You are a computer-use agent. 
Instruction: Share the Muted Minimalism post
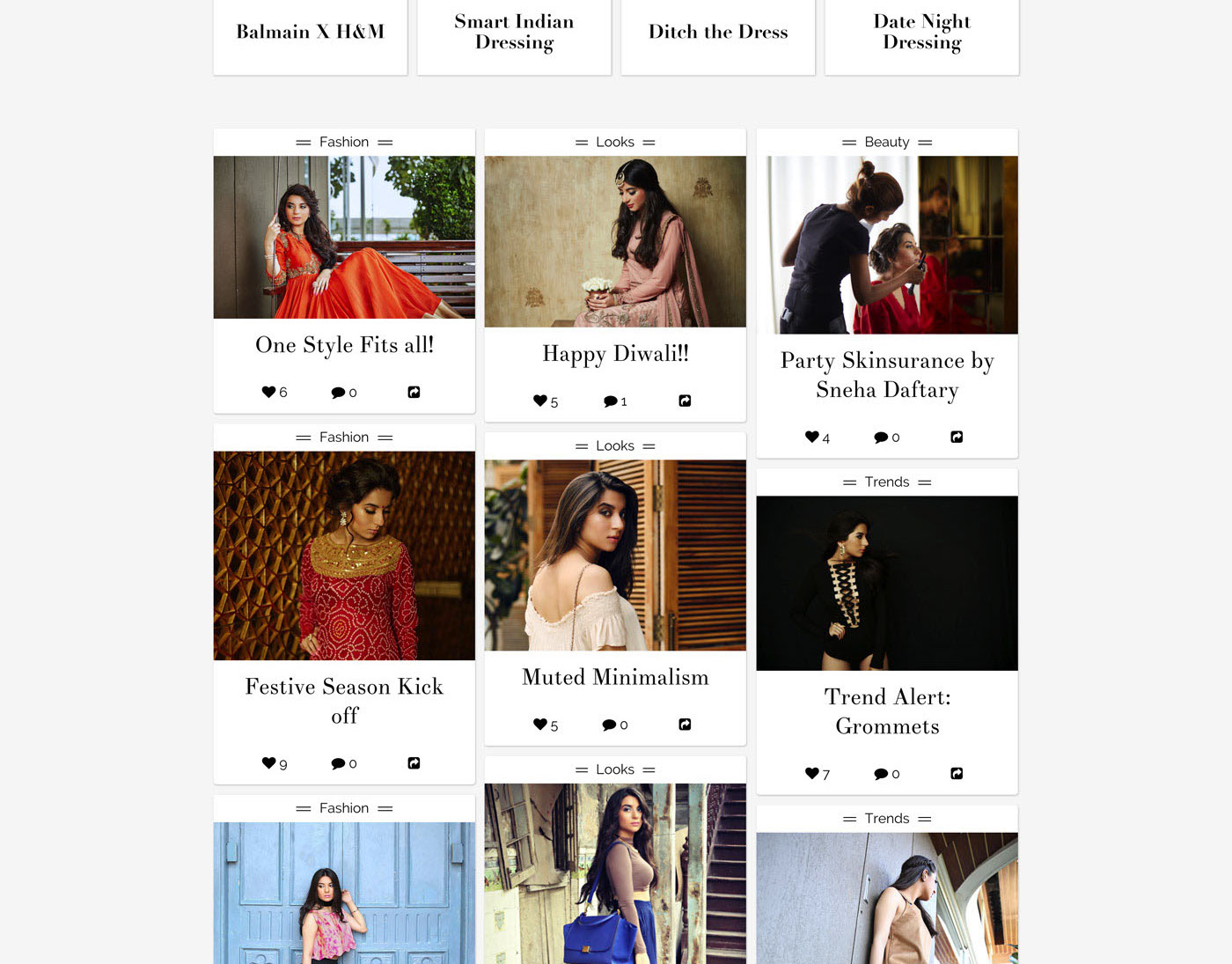tap(685, 725)
